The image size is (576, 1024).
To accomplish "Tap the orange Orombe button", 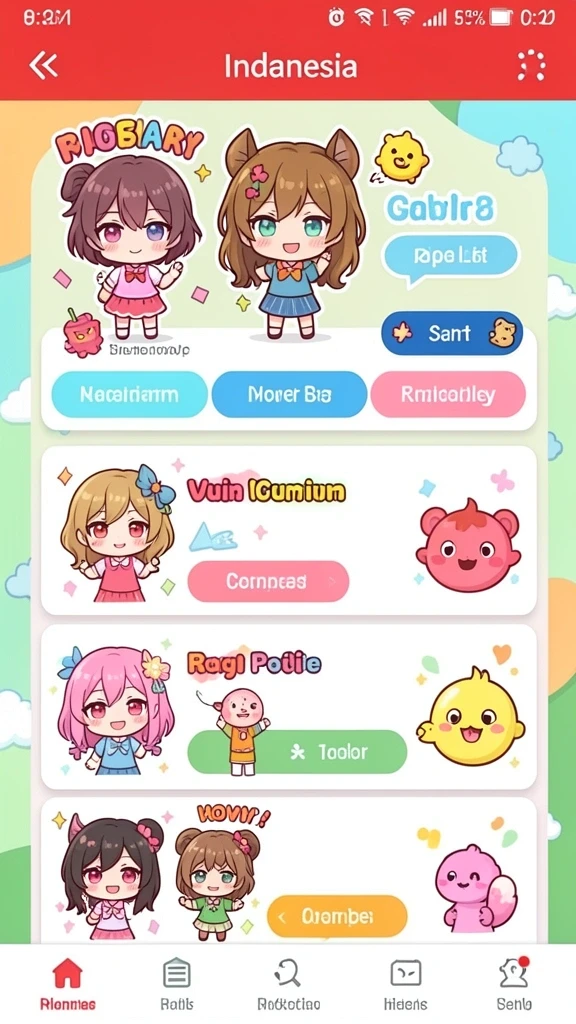I will tap(337, 917).
